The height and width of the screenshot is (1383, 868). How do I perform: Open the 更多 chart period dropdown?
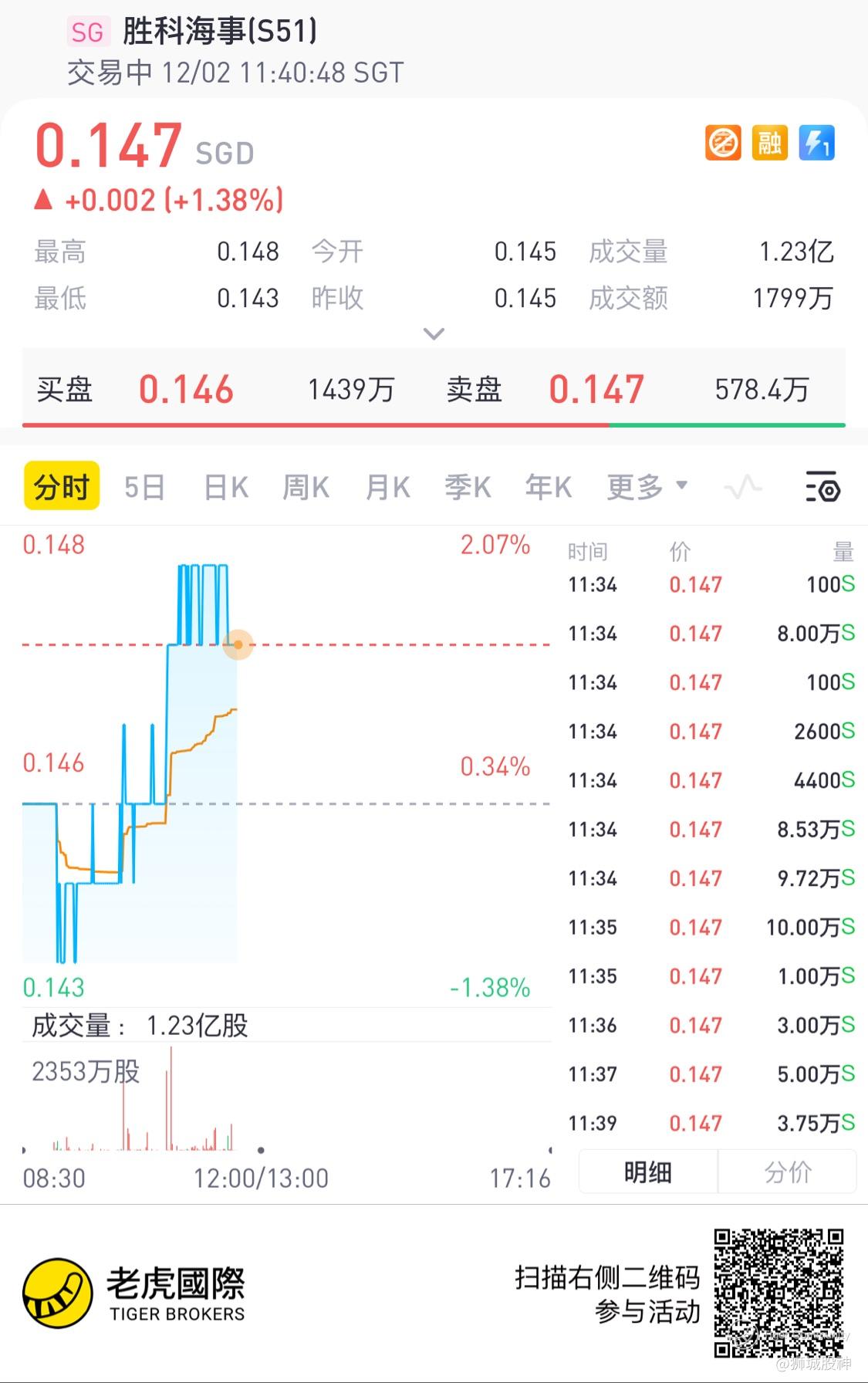[647, 487]
